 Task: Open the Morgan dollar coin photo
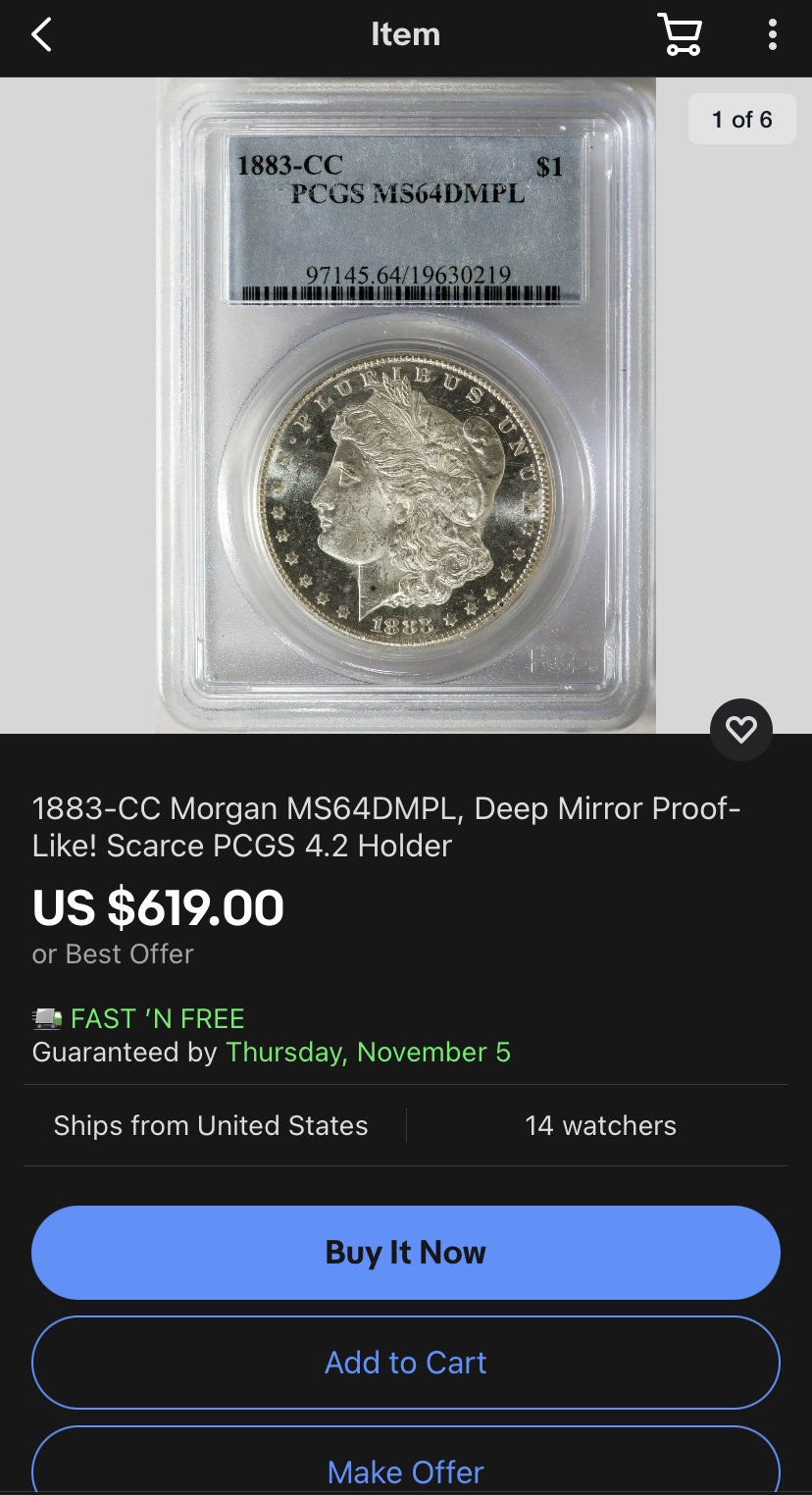[x=406, y=404]
